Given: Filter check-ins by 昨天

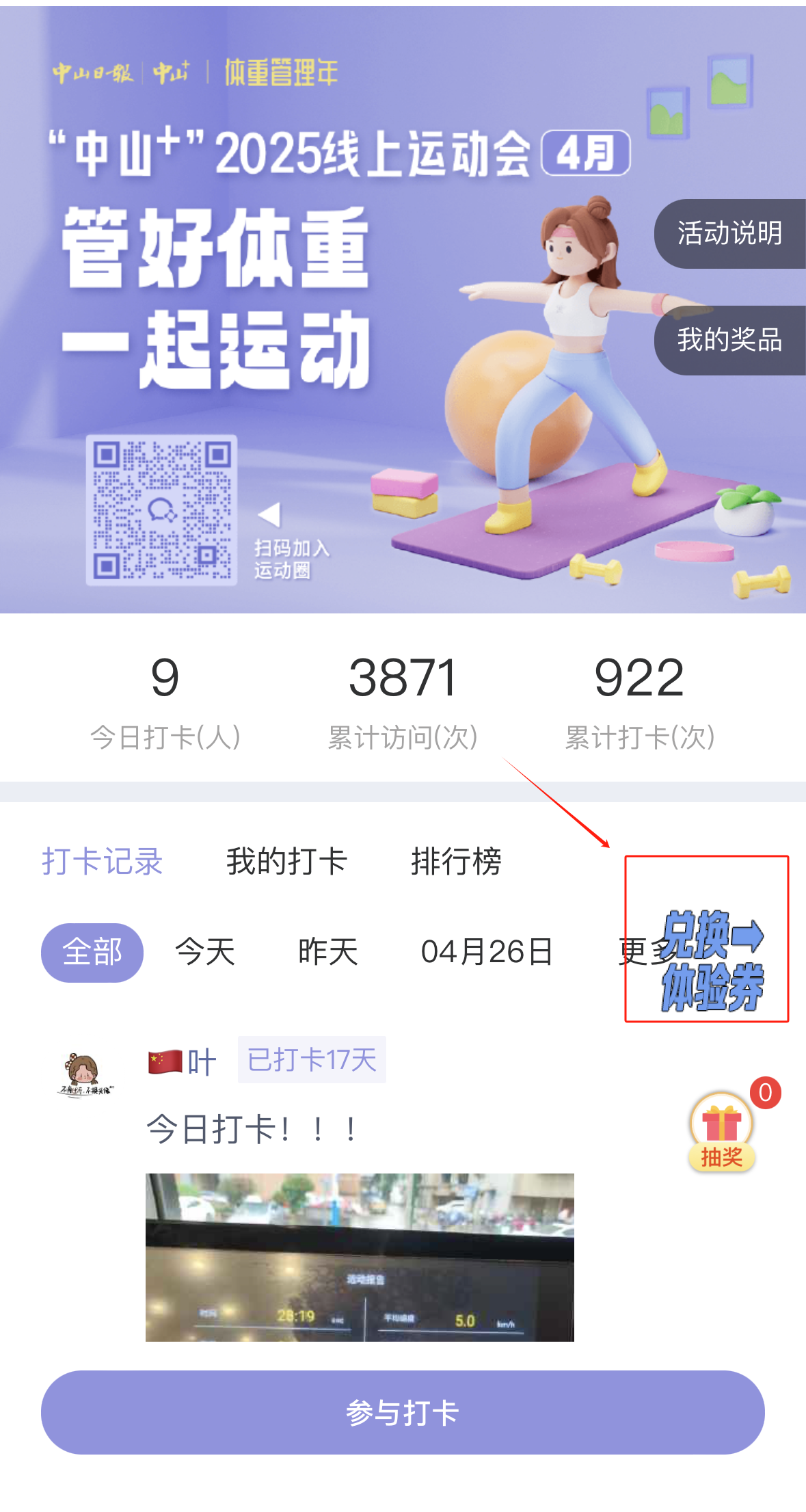Looking at the screenshot, I should 328,952.
